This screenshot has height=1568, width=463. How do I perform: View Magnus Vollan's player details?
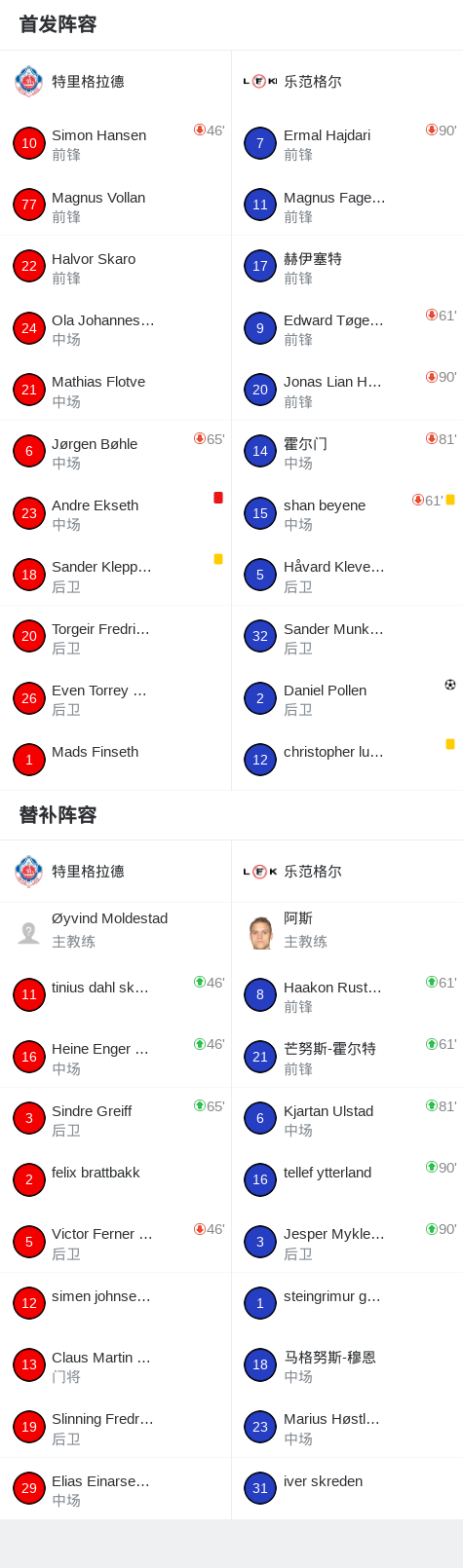click(x=115, y=205)
